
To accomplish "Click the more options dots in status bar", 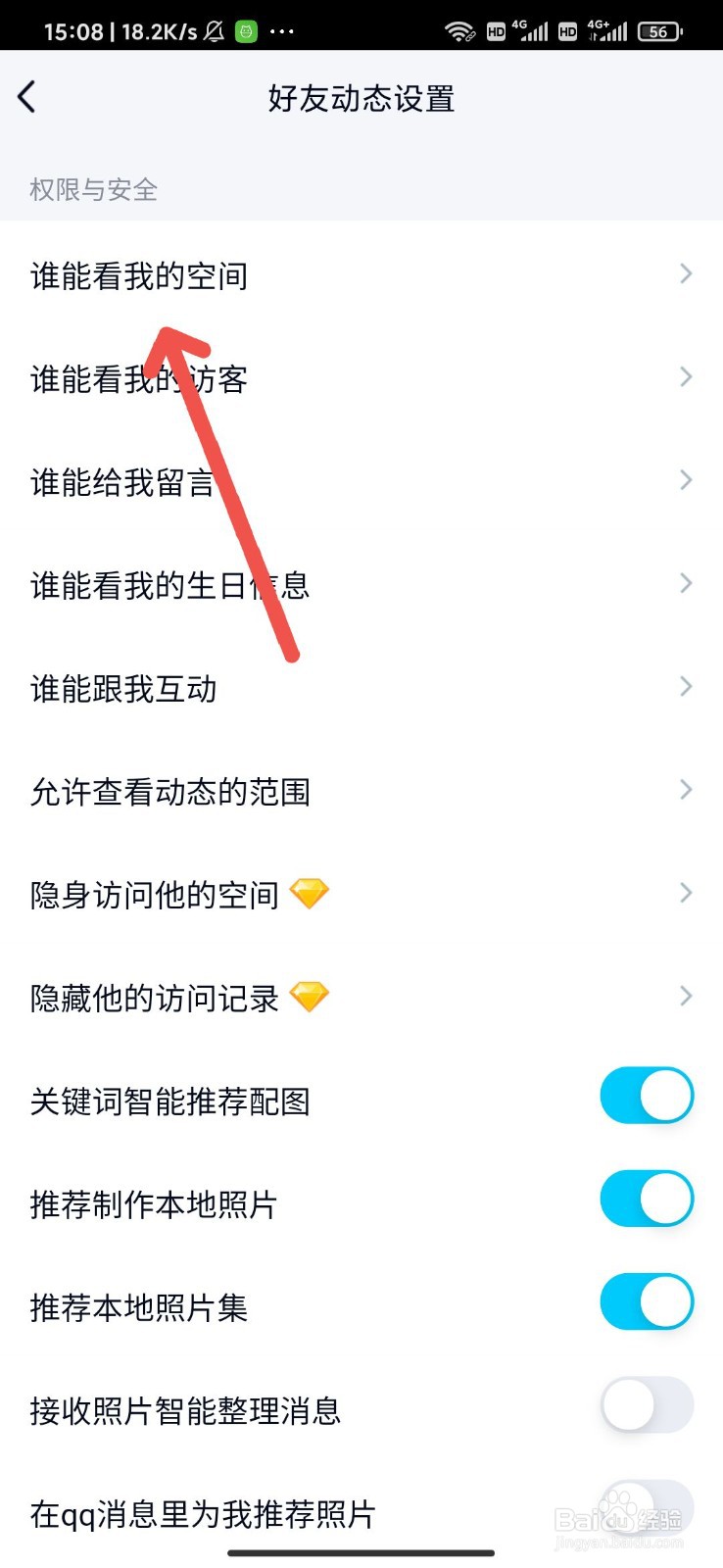I will 282,30.
